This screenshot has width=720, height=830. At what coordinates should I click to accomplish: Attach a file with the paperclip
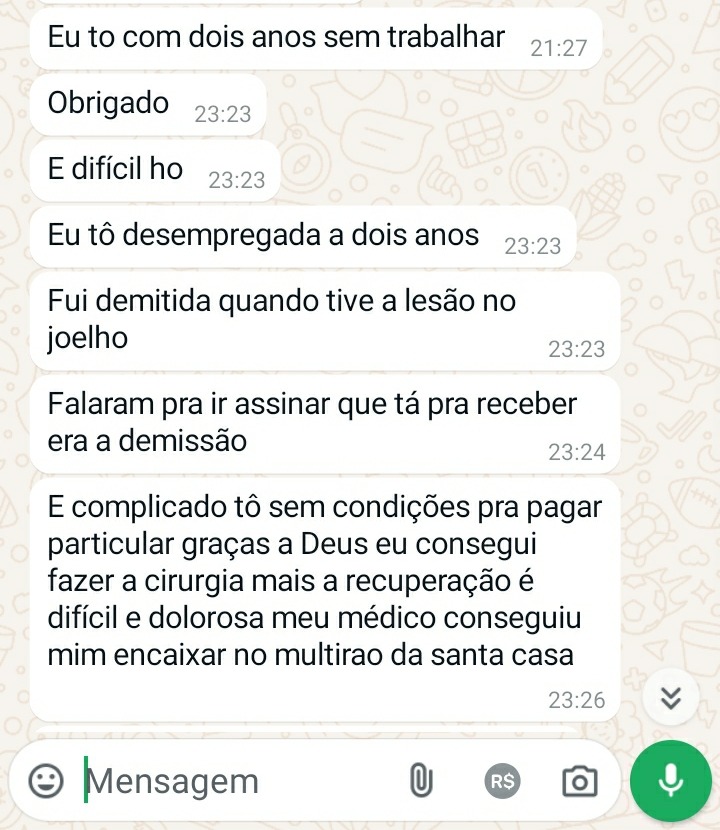421,781
